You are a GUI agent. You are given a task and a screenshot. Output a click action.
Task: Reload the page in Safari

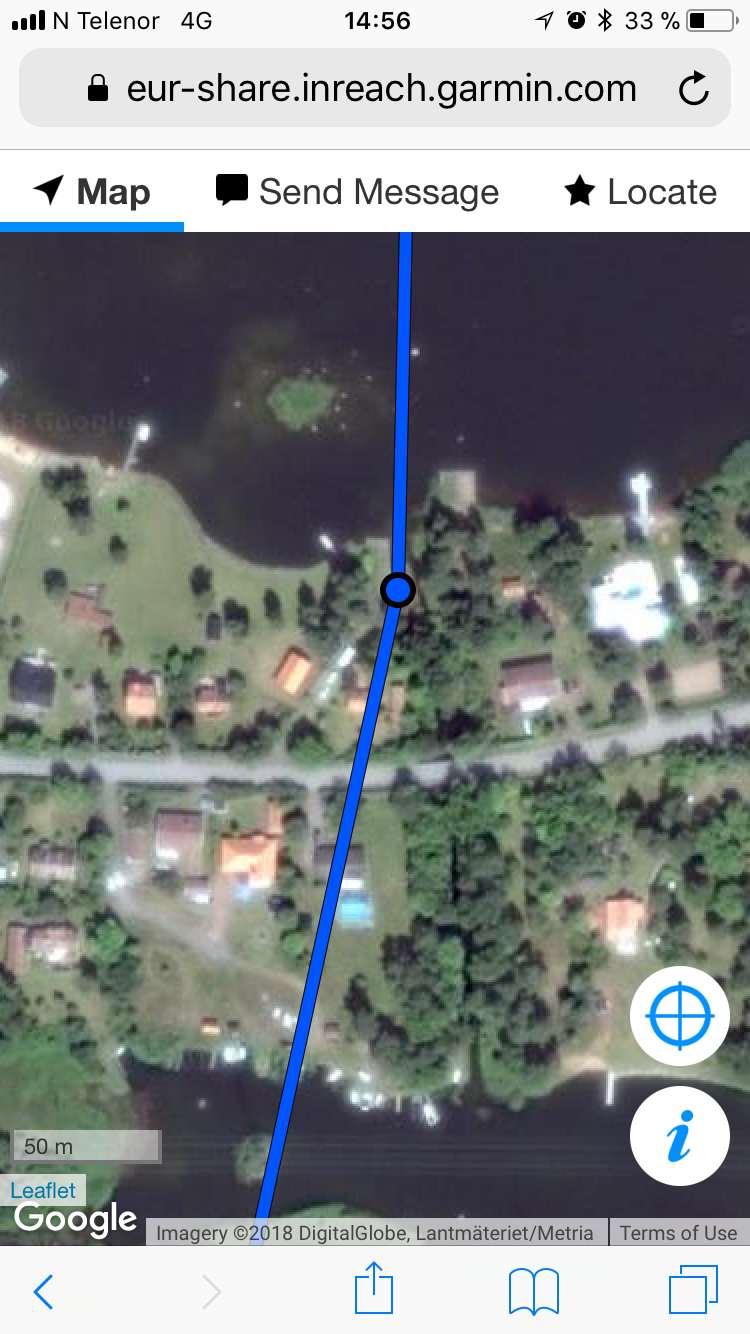(x=693, y=89)
